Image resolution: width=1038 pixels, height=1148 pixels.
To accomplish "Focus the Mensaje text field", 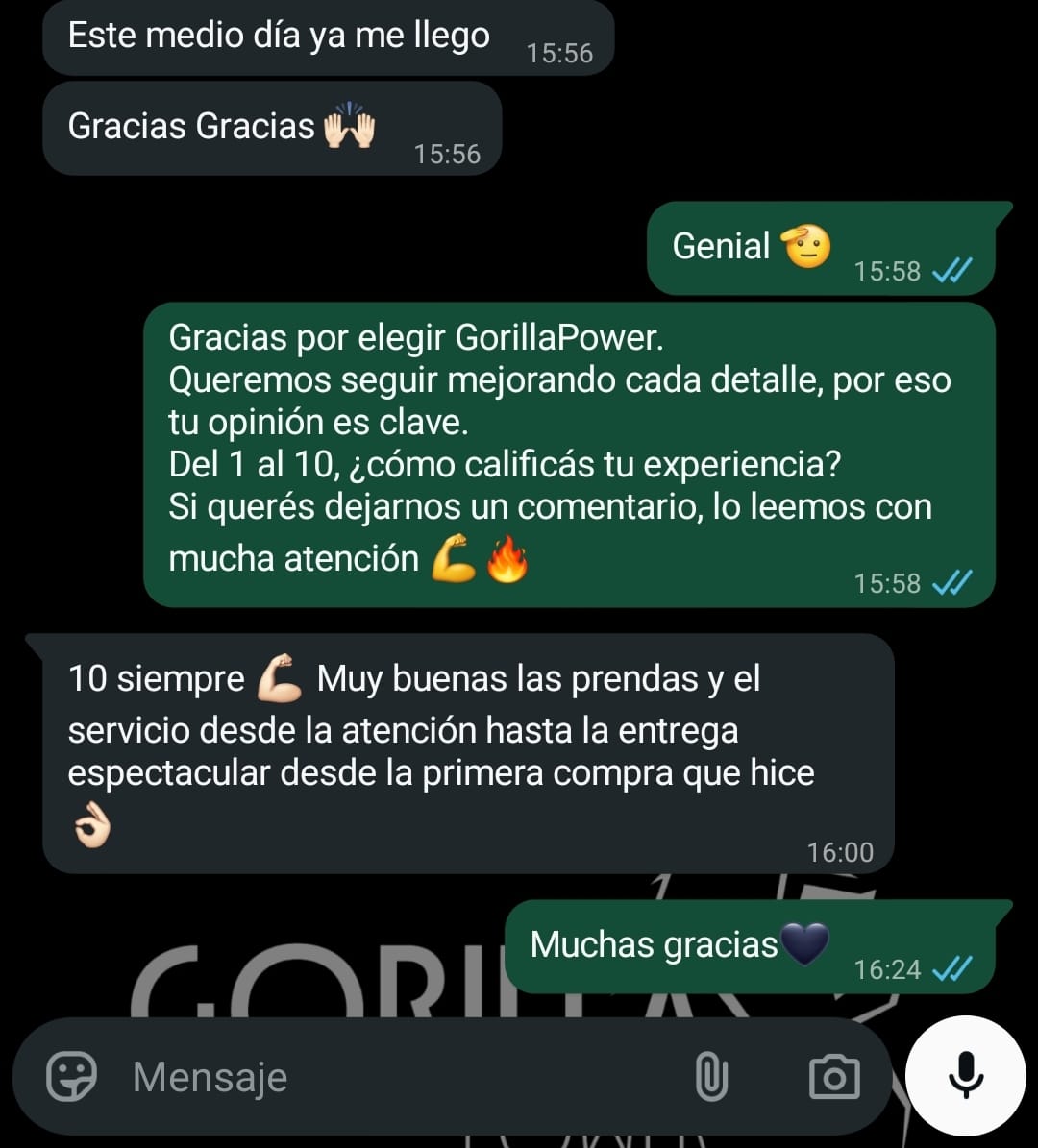I will click(x=384, y=1076).
